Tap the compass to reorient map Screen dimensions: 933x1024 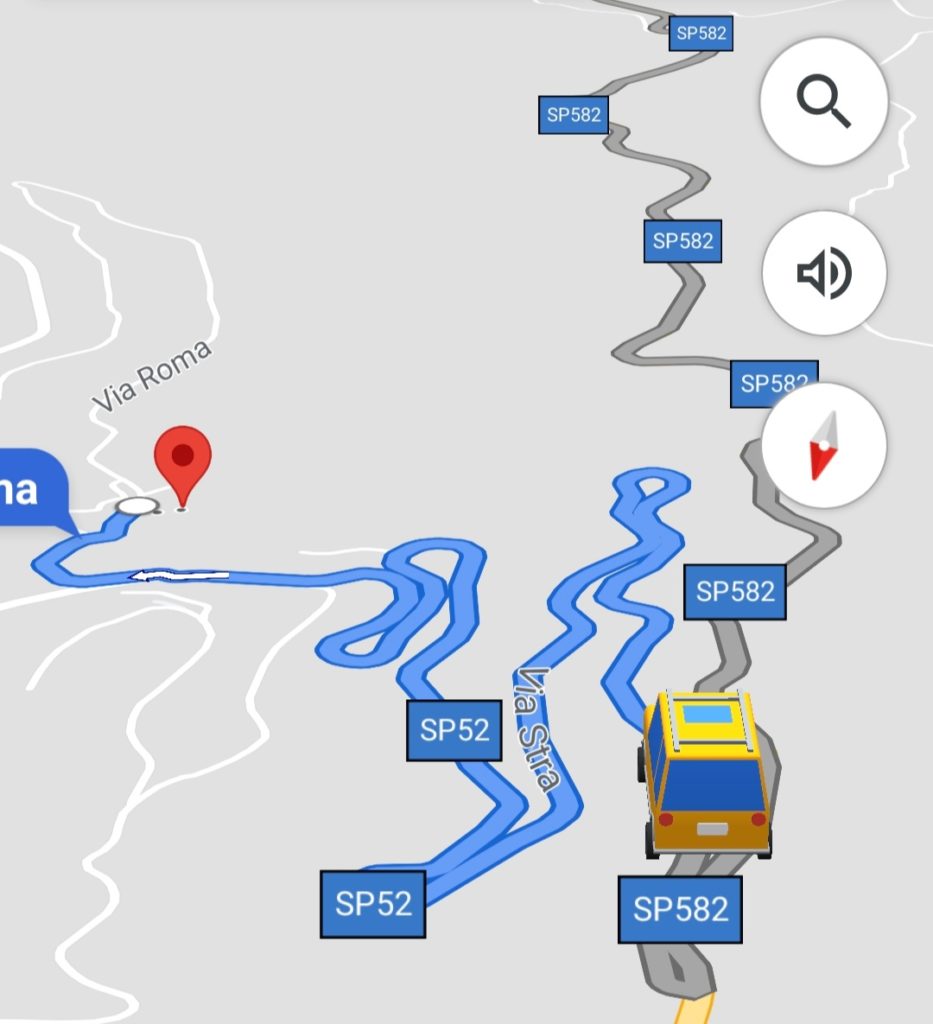(x=824, y=445)
